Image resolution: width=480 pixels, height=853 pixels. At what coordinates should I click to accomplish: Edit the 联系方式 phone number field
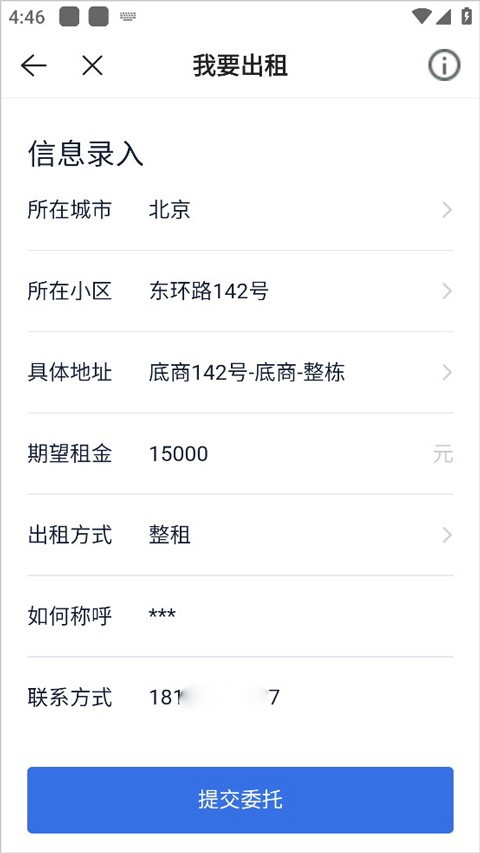point(299,697)
